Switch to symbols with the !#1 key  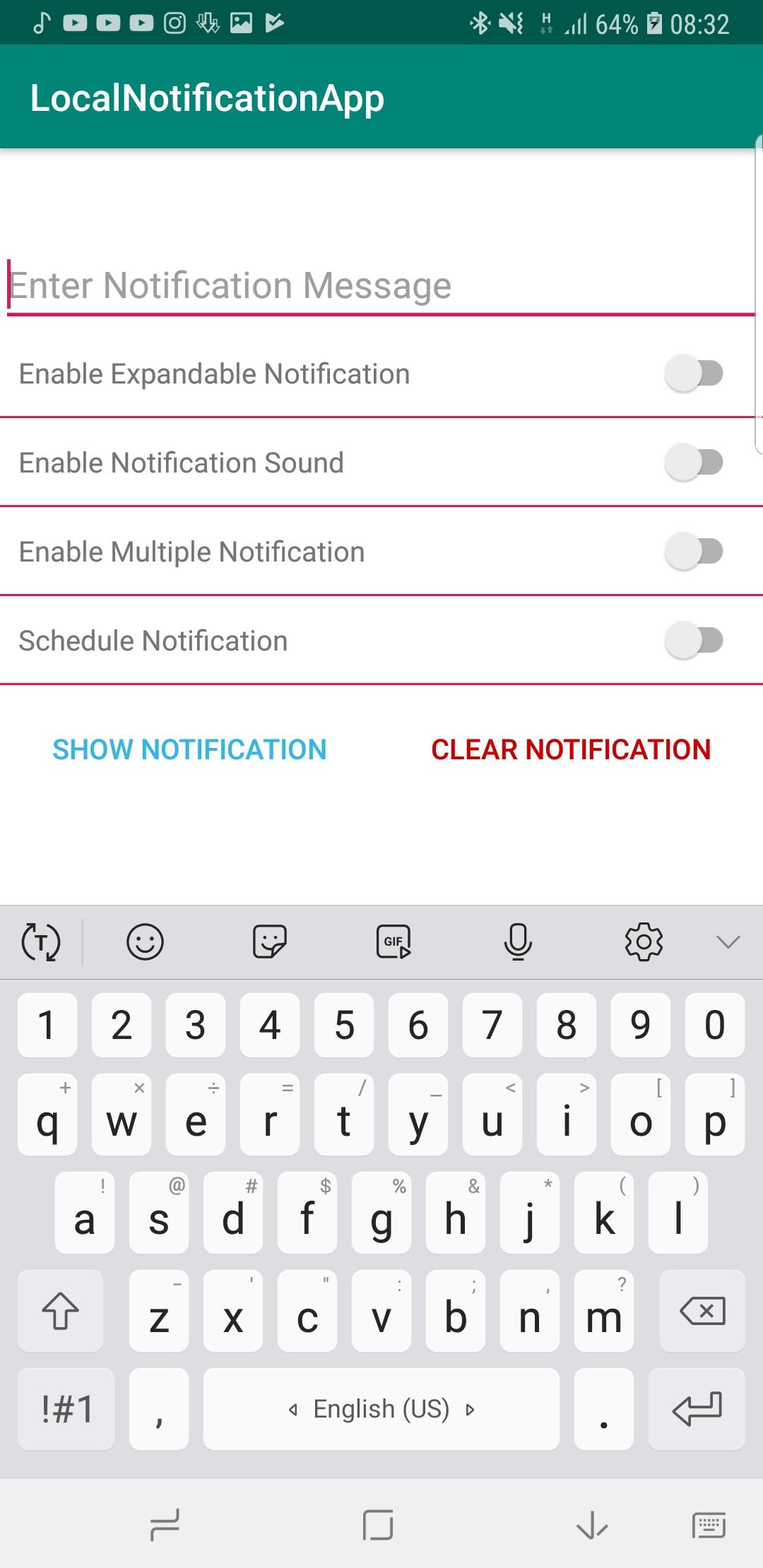click(66, 1409)
